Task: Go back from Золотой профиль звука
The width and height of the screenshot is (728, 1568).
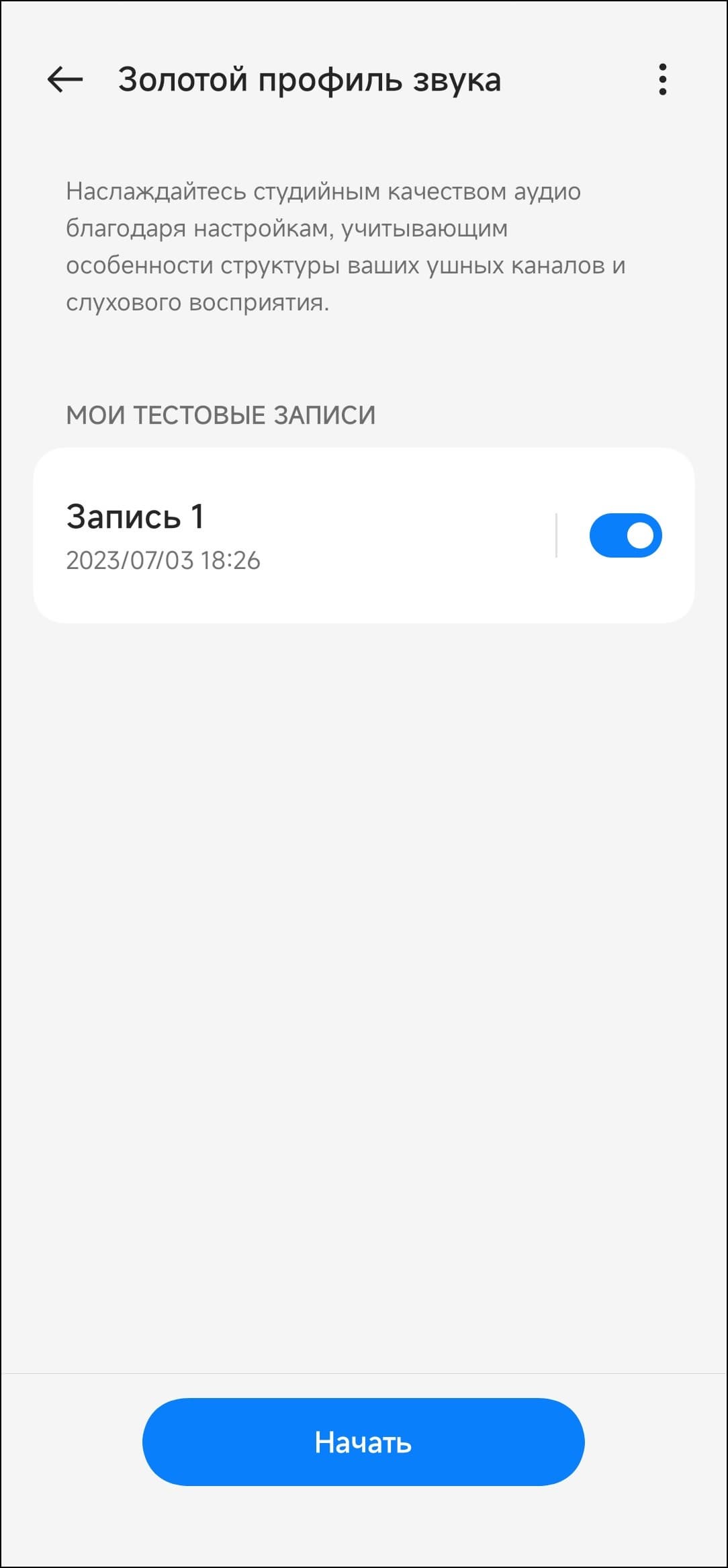Action: point(64,80)
